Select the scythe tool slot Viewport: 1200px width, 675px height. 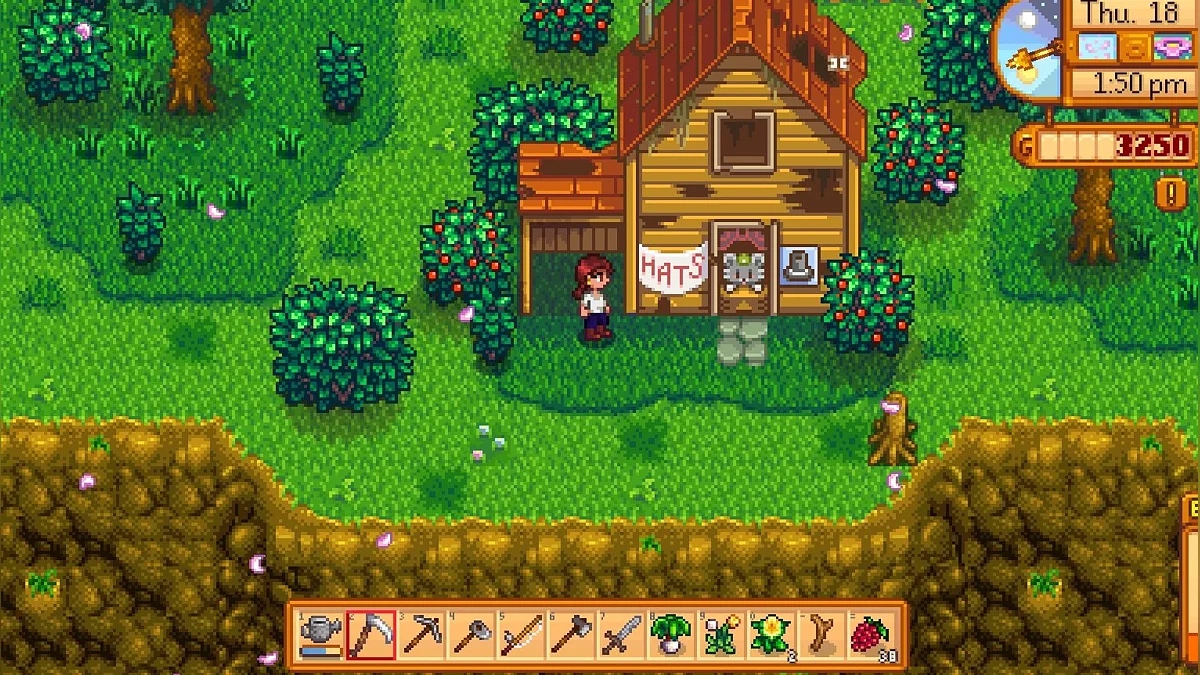[x=371, y=634]
